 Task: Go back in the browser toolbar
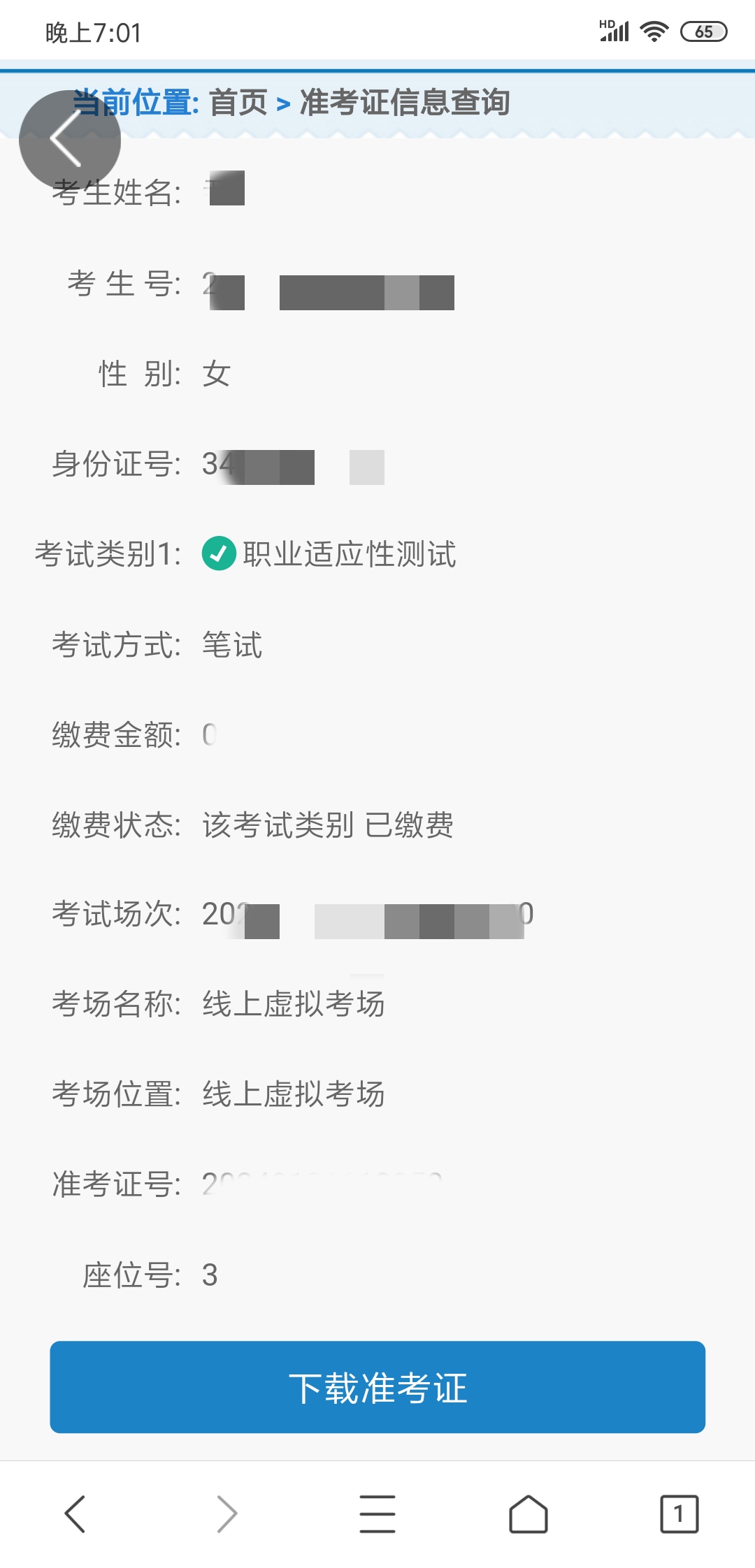coord(75,1514)
